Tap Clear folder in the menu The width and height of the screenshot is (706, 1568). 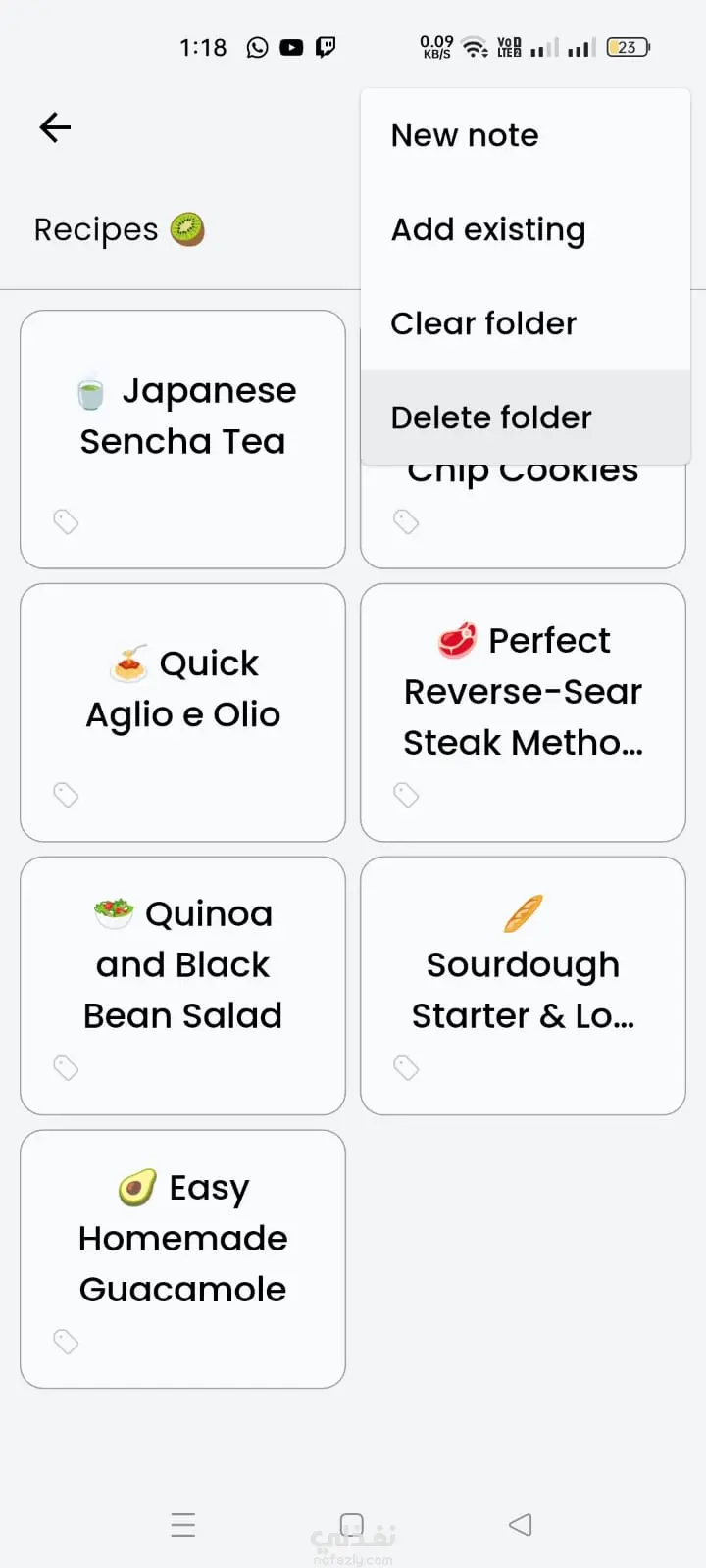click(483, 323)
